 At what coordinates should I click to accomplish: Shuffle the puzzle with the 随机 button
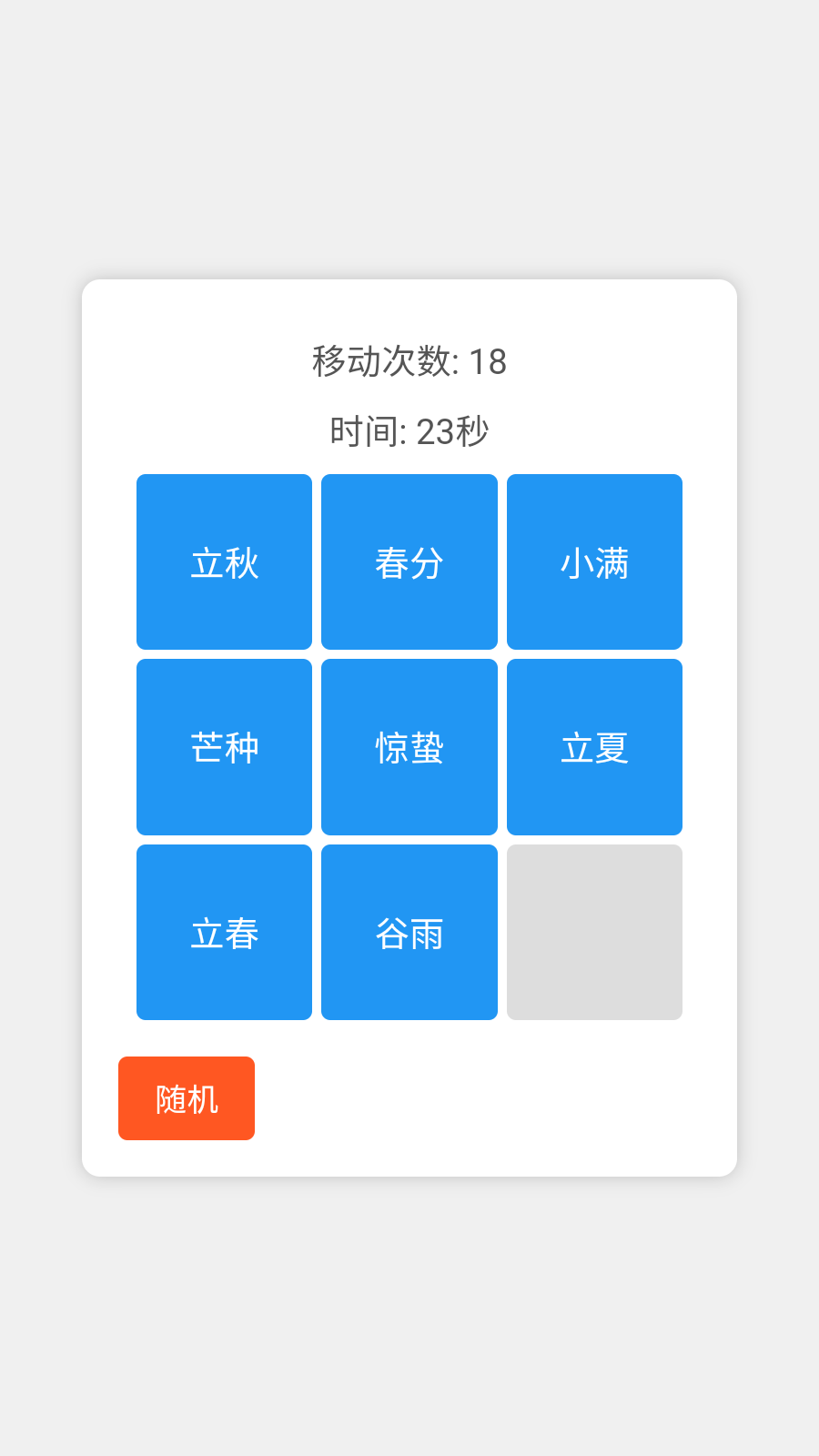(x=187, y=1098)
